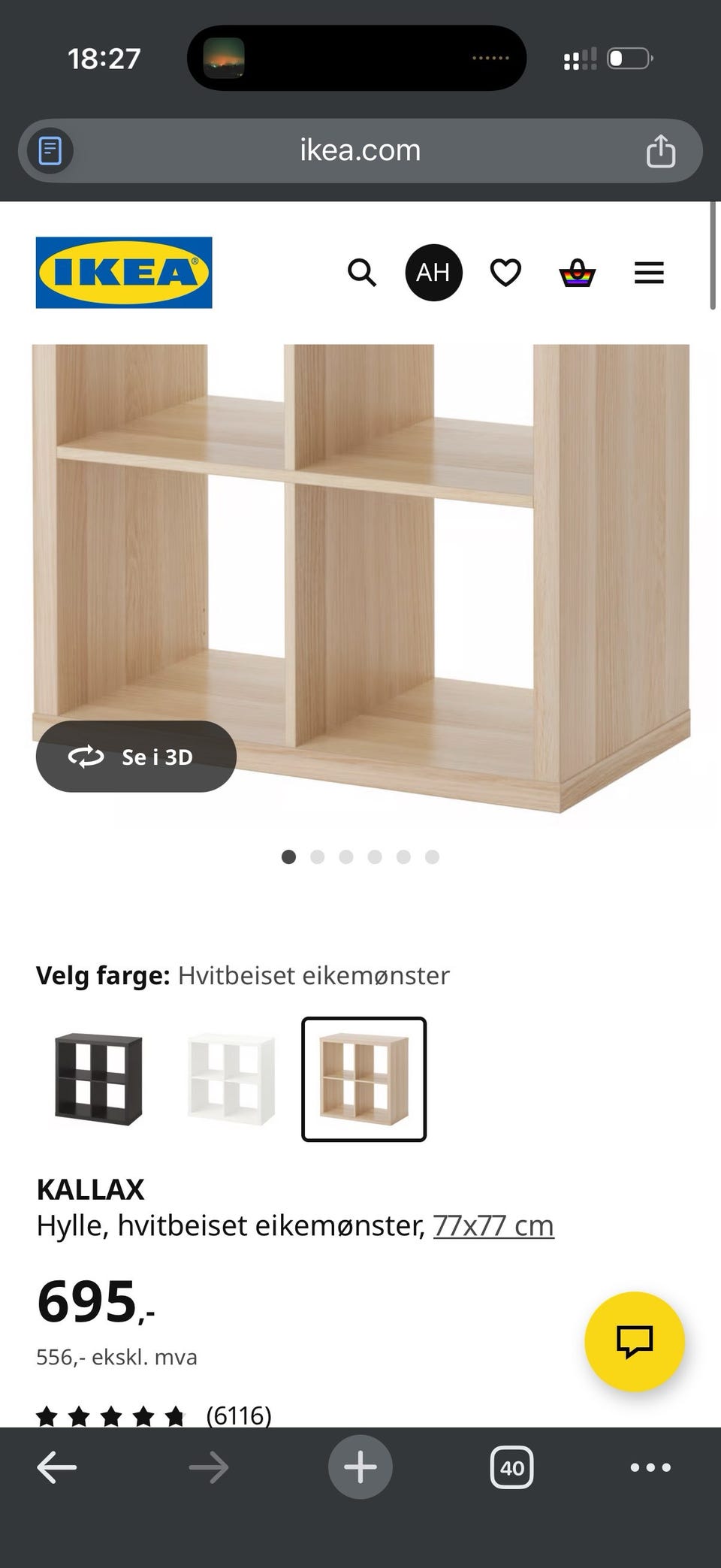
Task: Open the search function
Action: click(362, 272)
